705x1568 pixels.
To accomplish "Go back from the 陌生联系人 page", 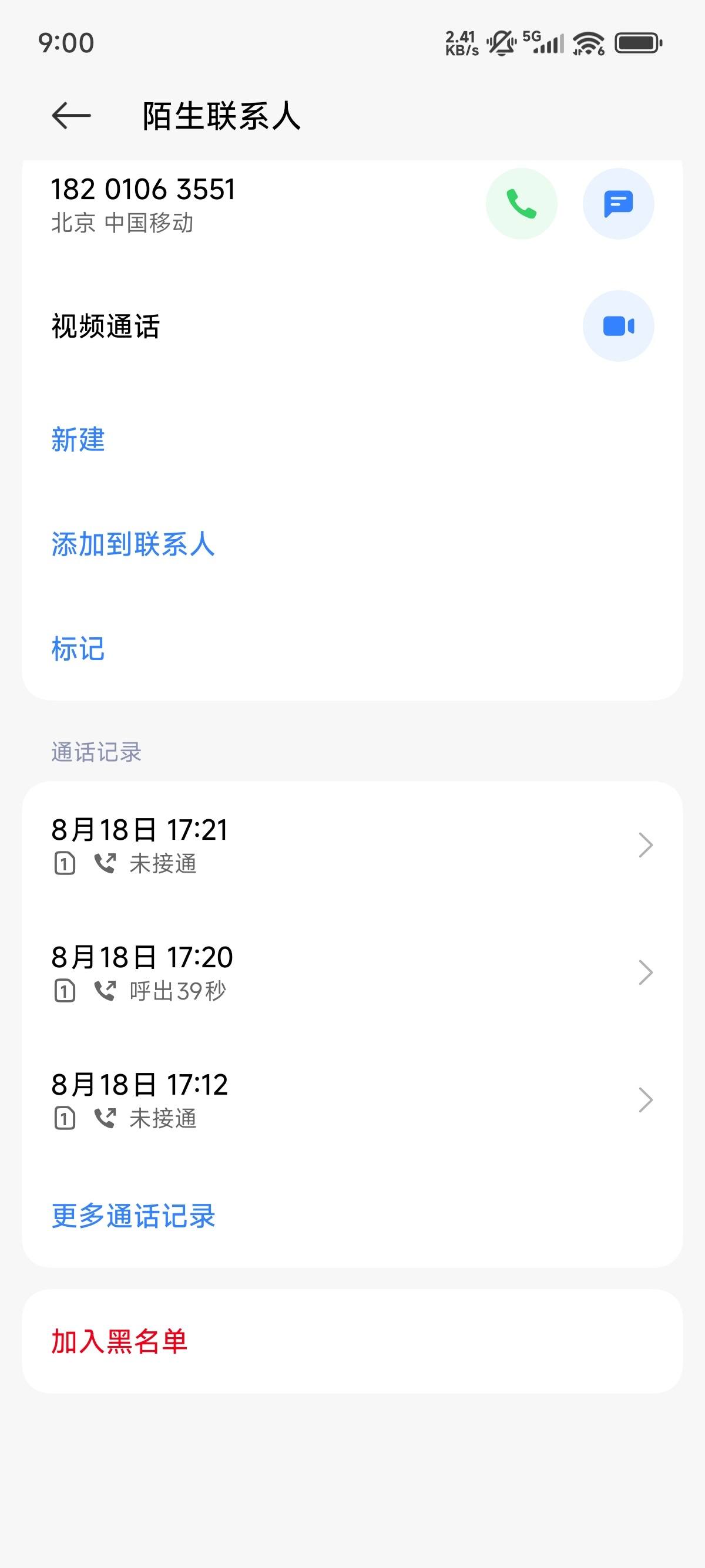I will (x=71, y=116).
